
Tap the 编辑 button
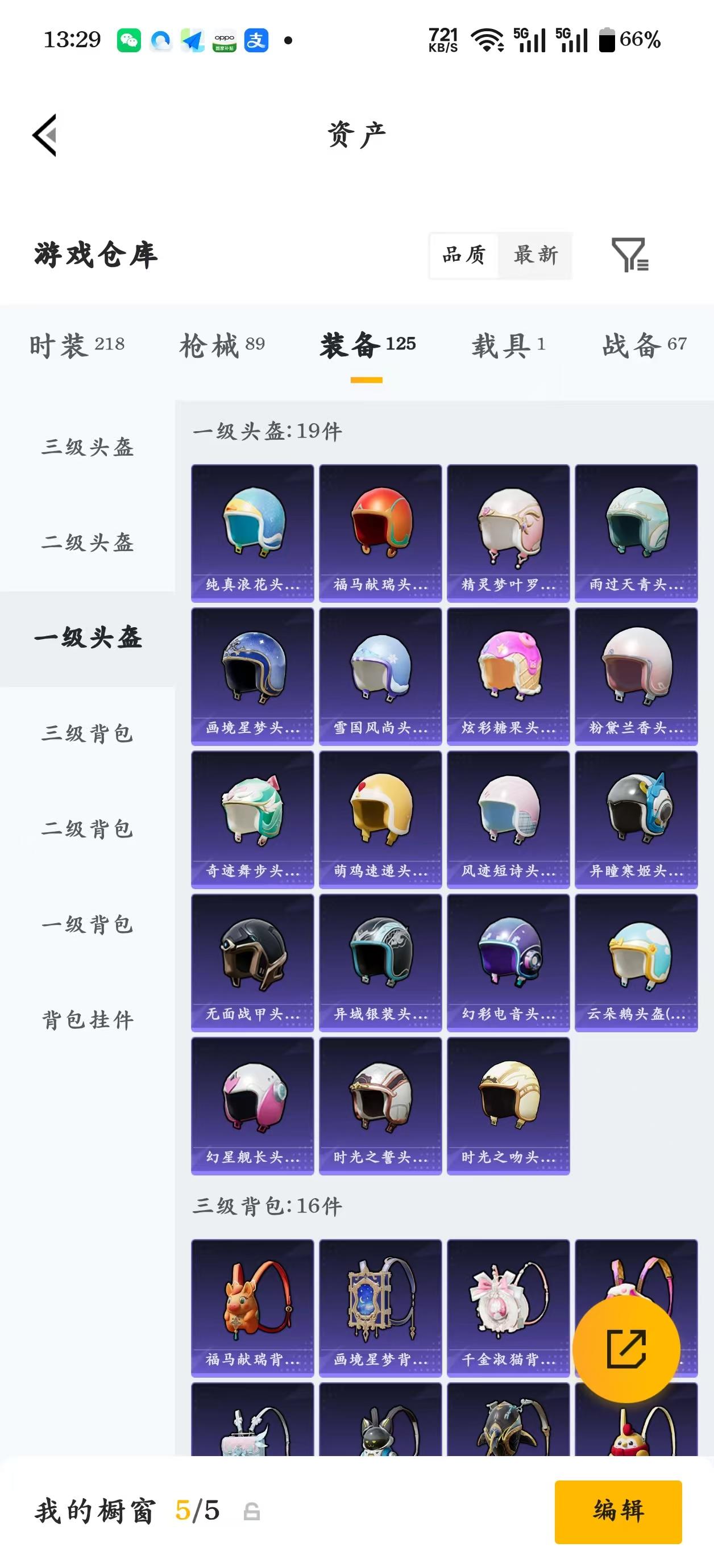tap(618, 1511)
